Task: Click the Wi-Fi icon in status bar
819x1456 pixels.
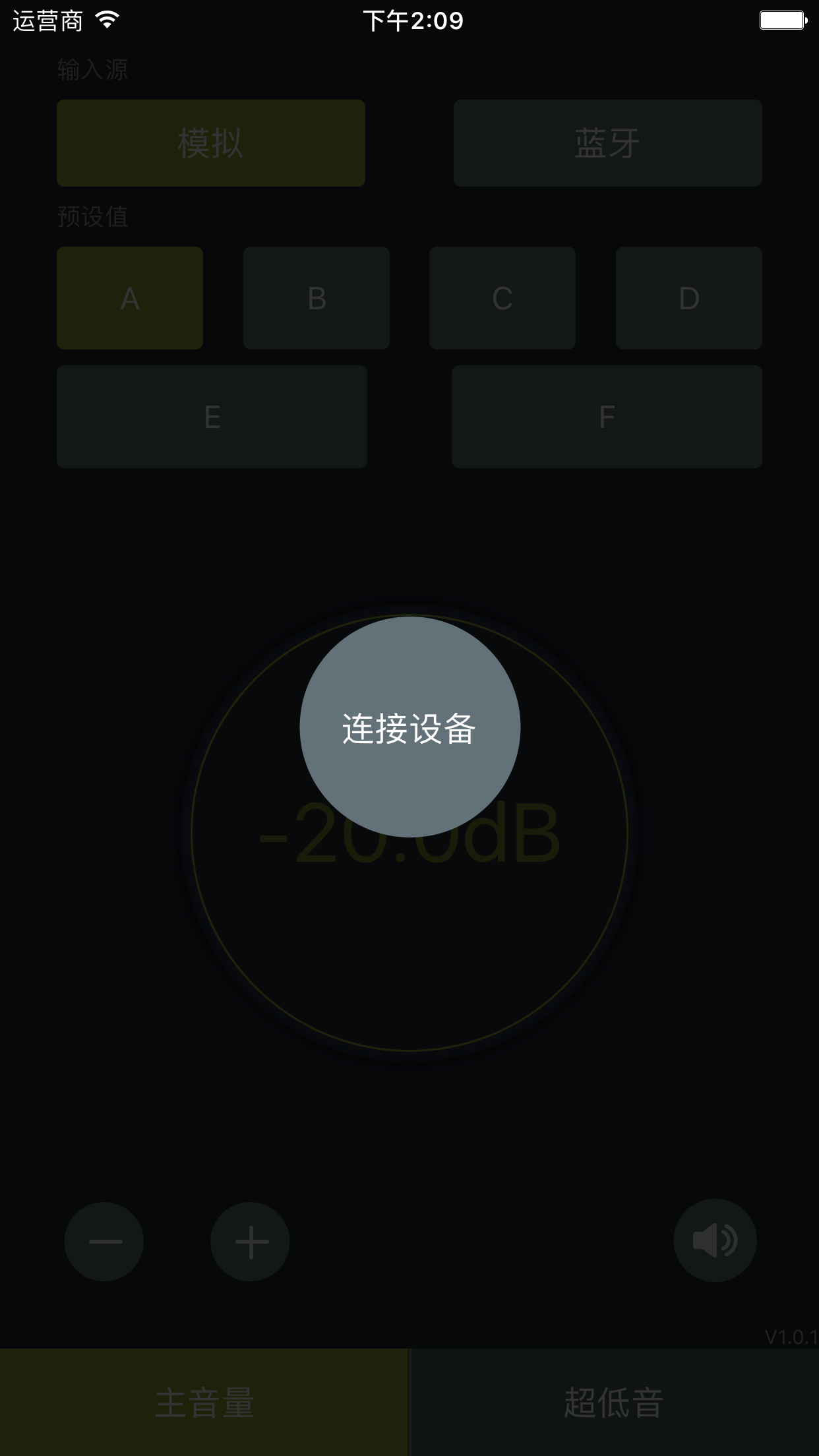Action: tap(106, 20)
